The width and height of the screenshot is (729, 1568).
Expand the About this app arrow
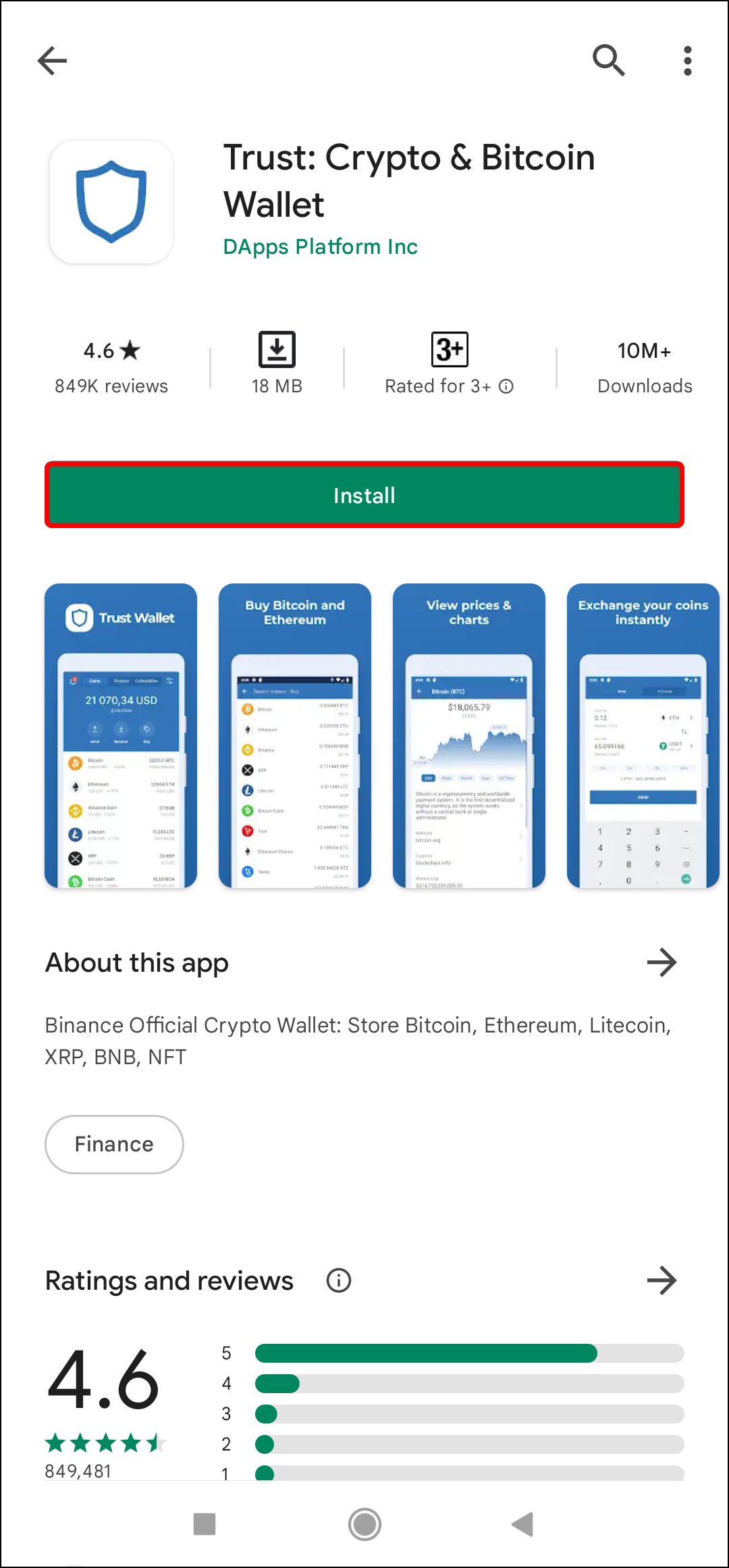pyautogui.click(x=661, y=962)
